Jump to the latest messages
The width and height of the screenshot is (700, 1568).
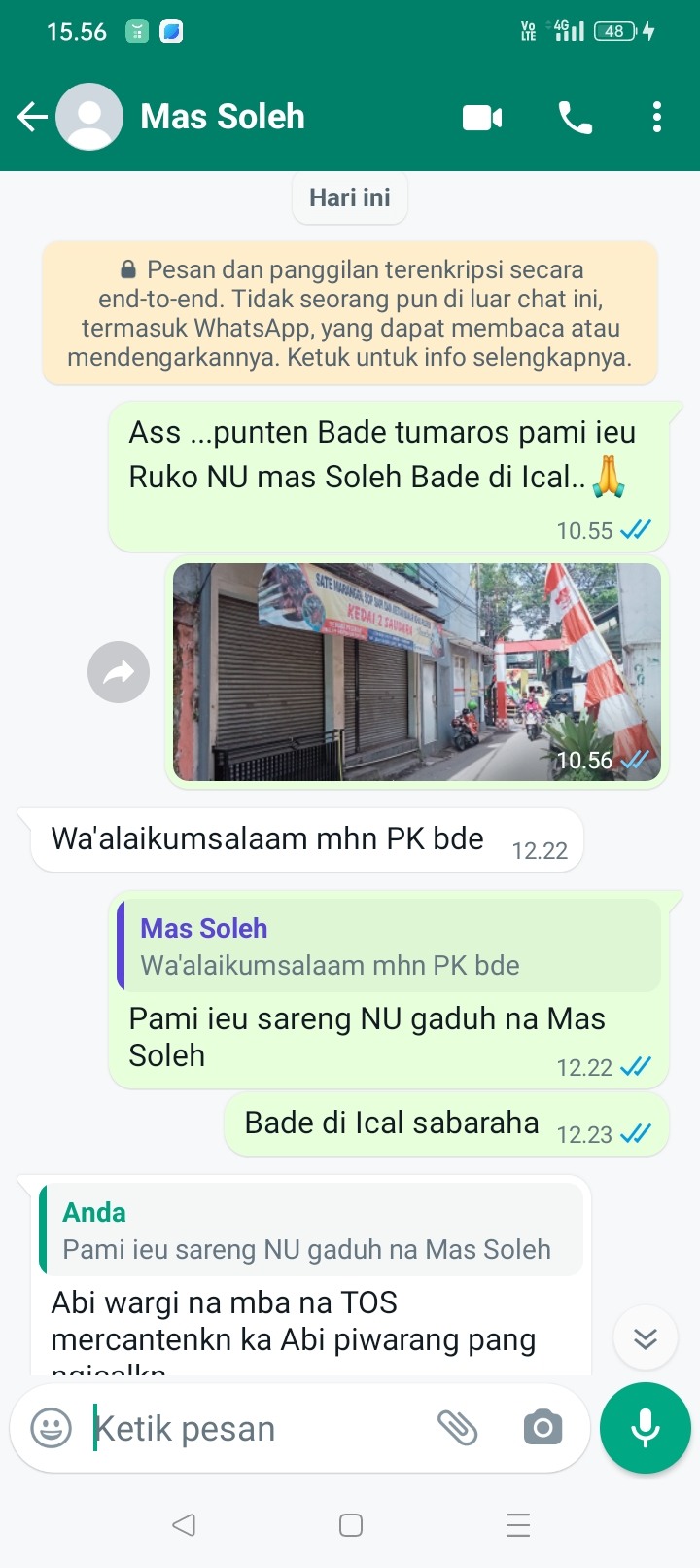(645, 1339)
